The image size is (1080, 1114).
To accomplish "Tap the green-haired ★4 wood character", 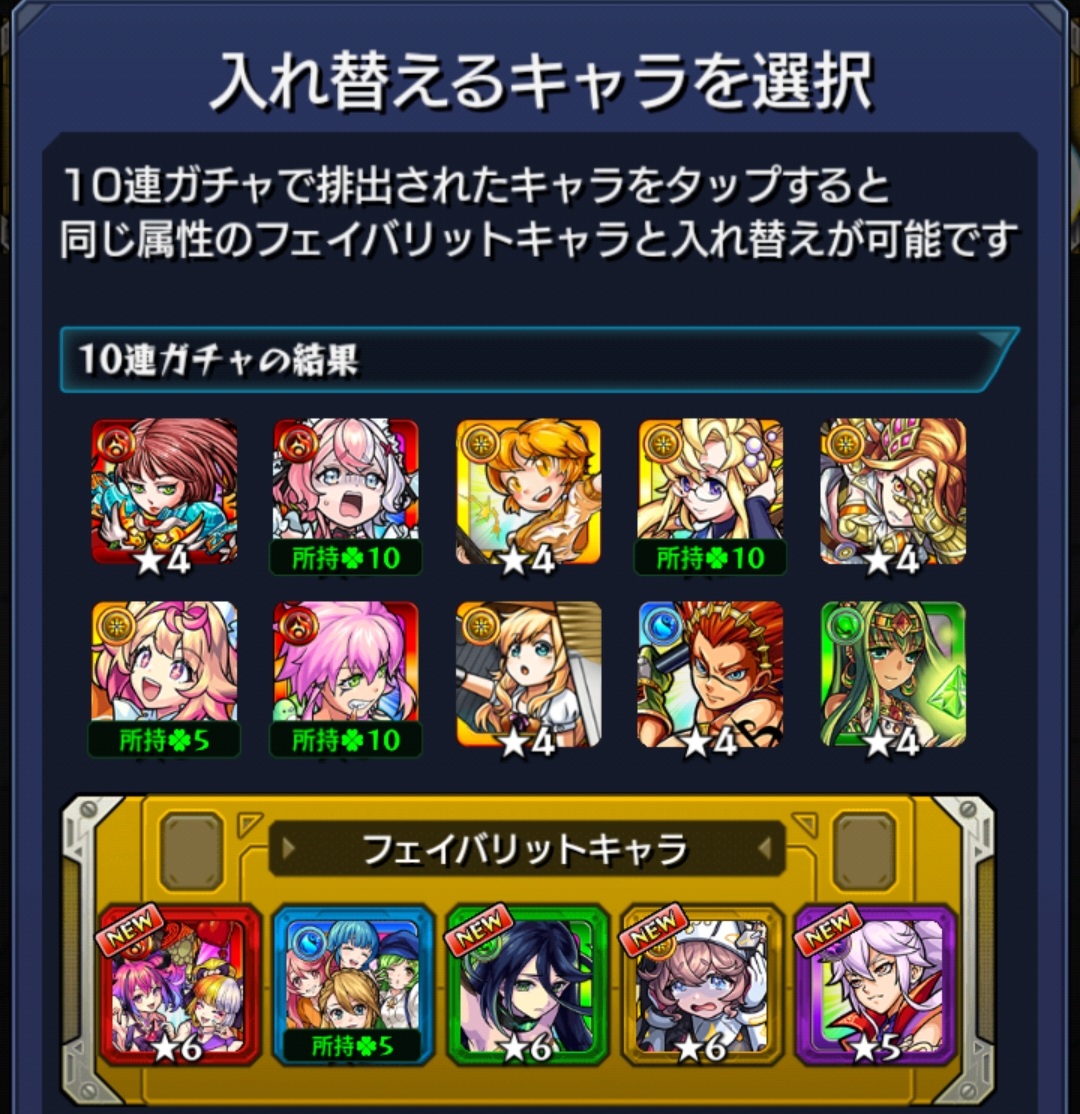I will (893, 675).
